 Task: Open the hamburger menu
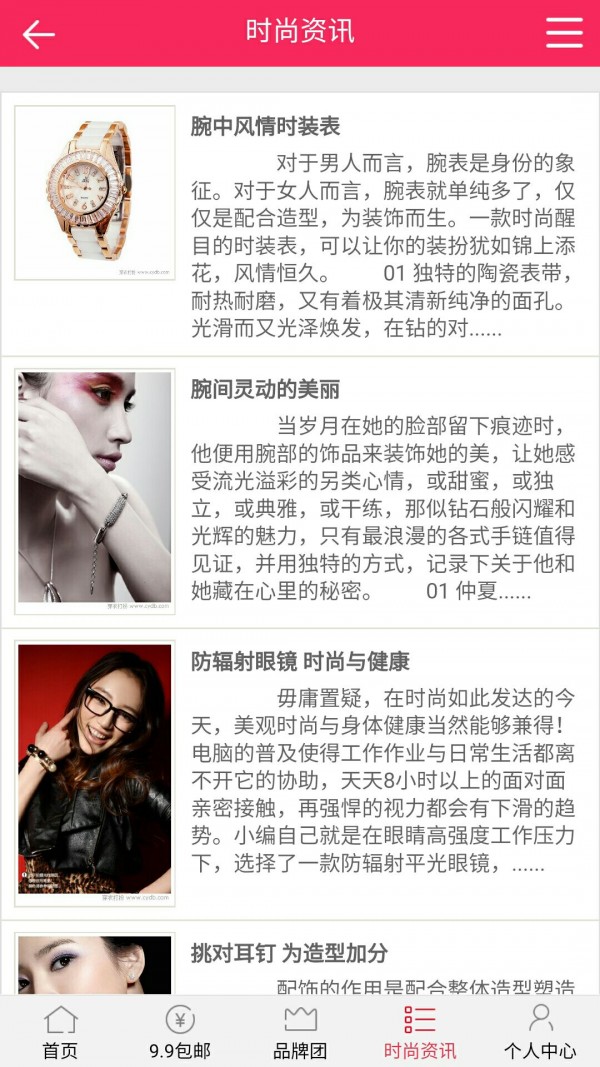point(564,32)
